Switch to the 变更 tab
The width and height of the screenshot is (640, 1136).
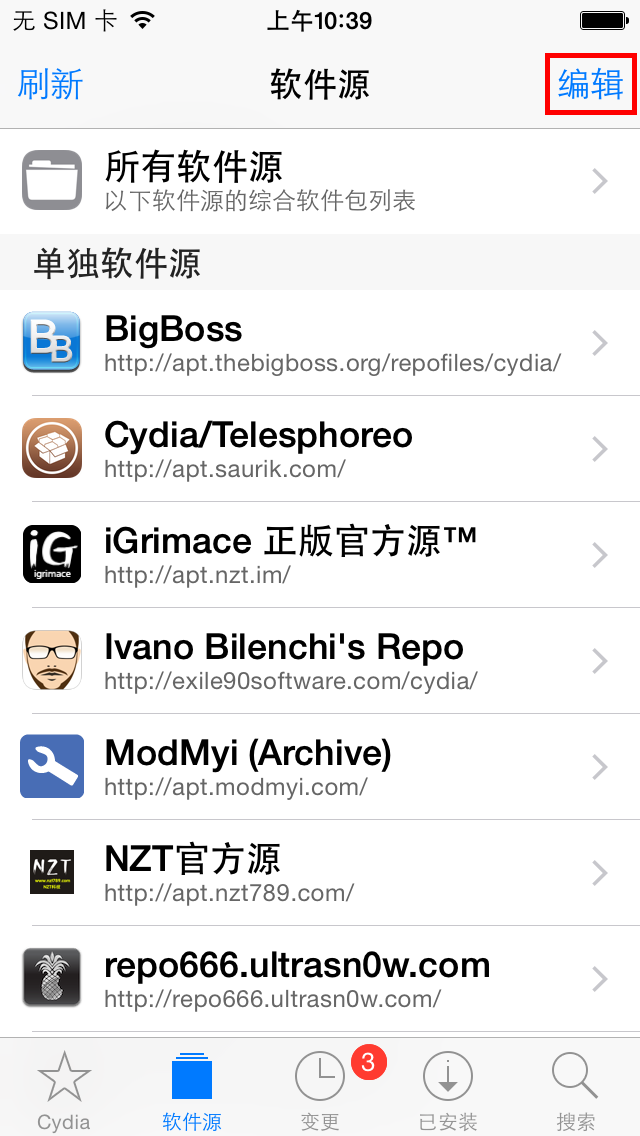(320, 1090)
